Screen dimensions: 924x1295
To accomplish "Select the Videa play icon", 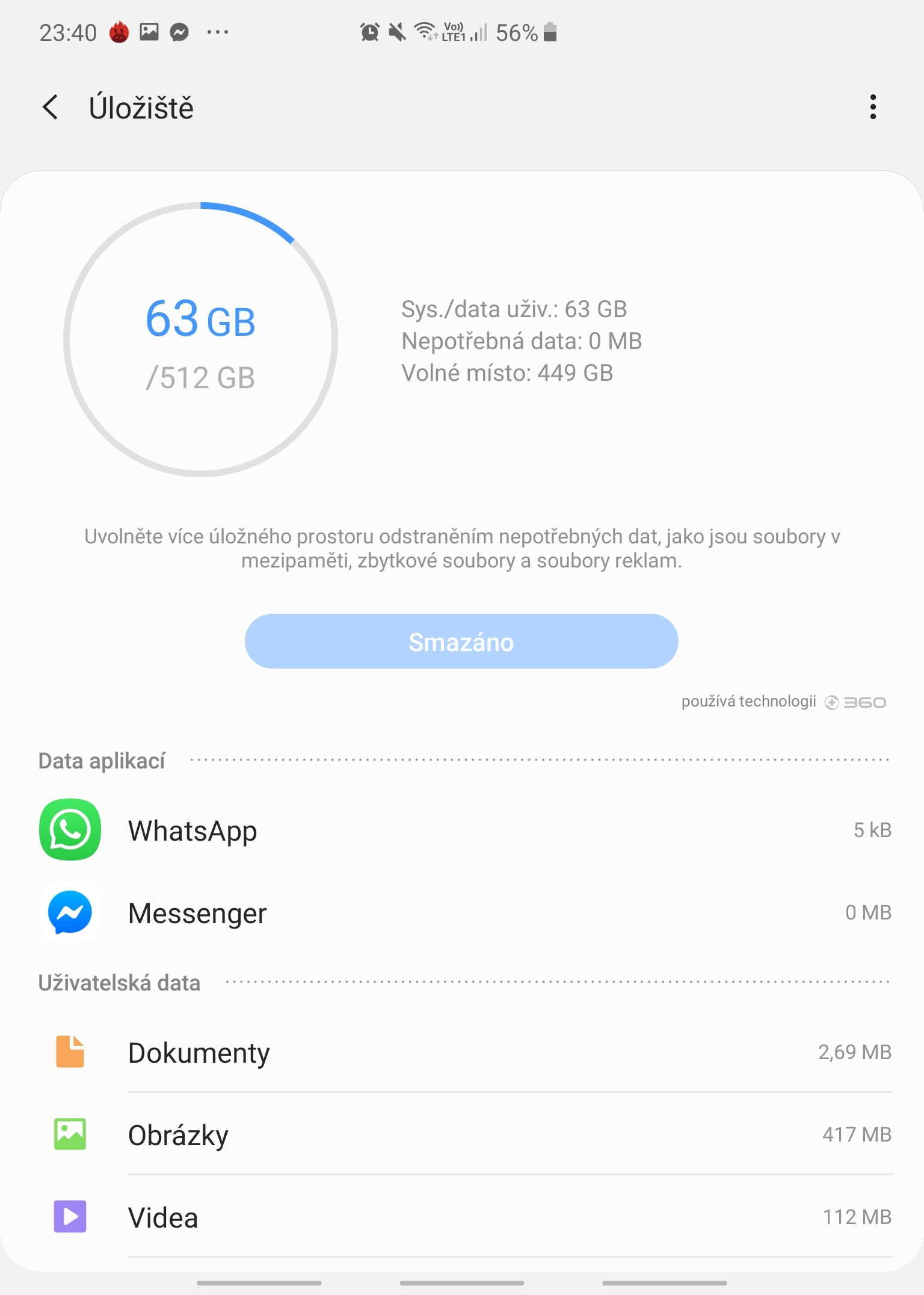I will [x=69, y=1217].
